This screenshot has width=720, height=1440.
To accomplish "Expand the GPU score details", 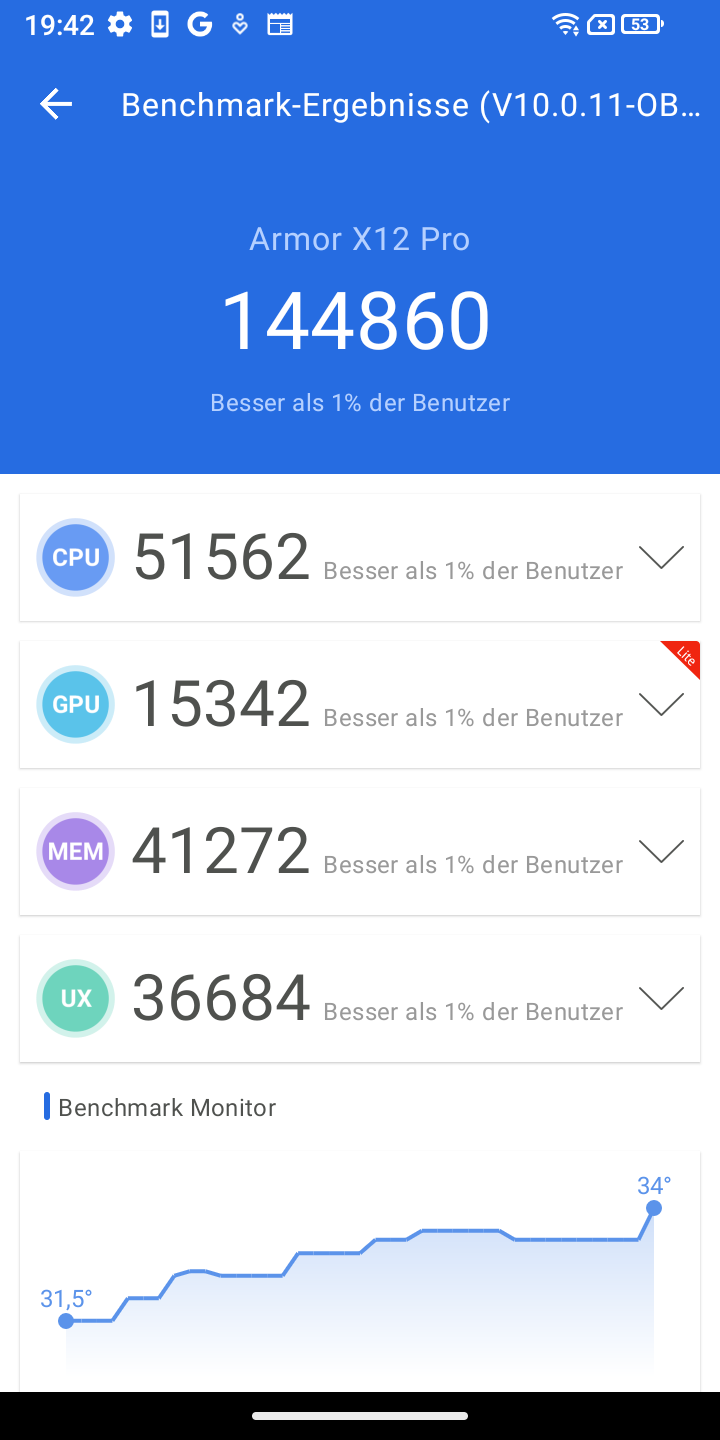I will (x=661, y=704).
